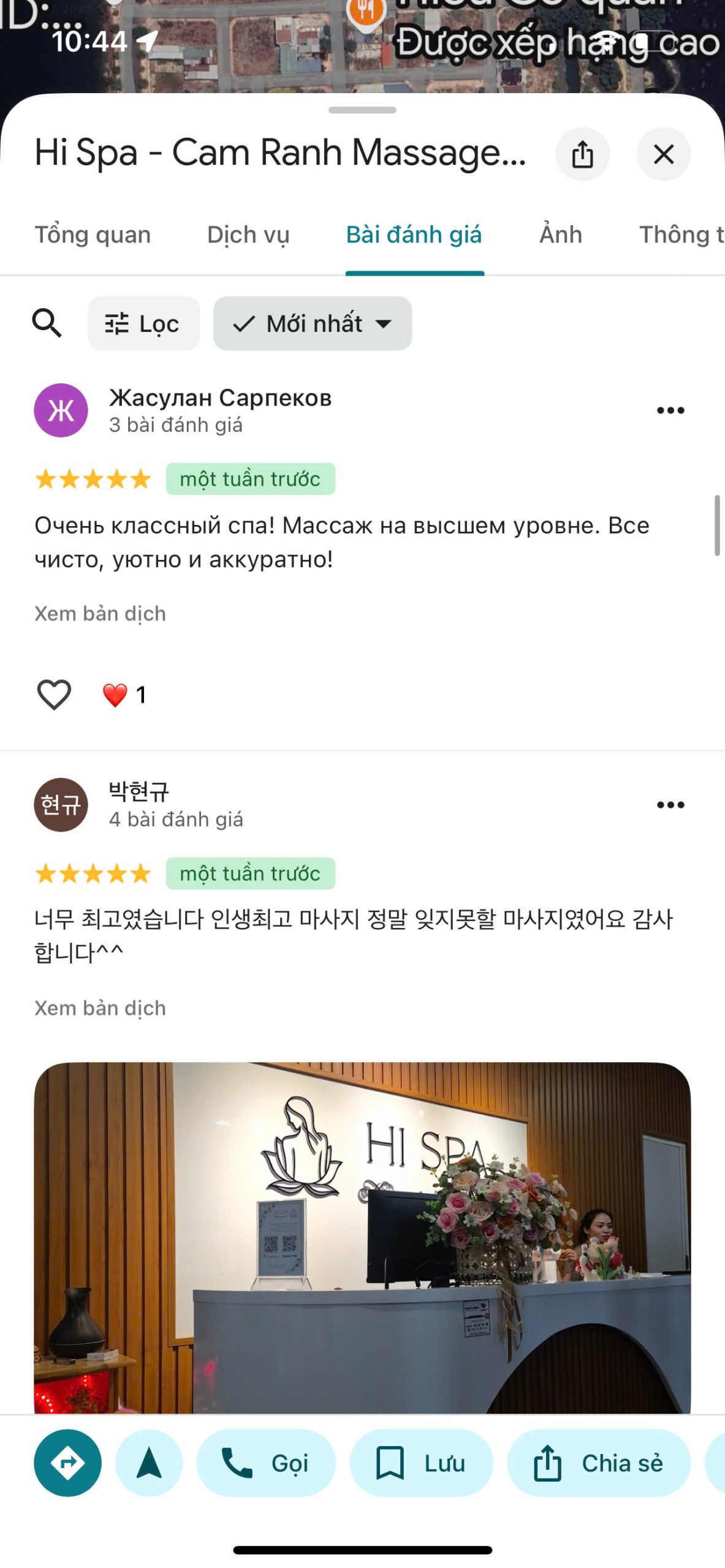
Task: Tap the Chia sẻ button at bottom
Action: pyautogui.click(x=598, y=1463)
